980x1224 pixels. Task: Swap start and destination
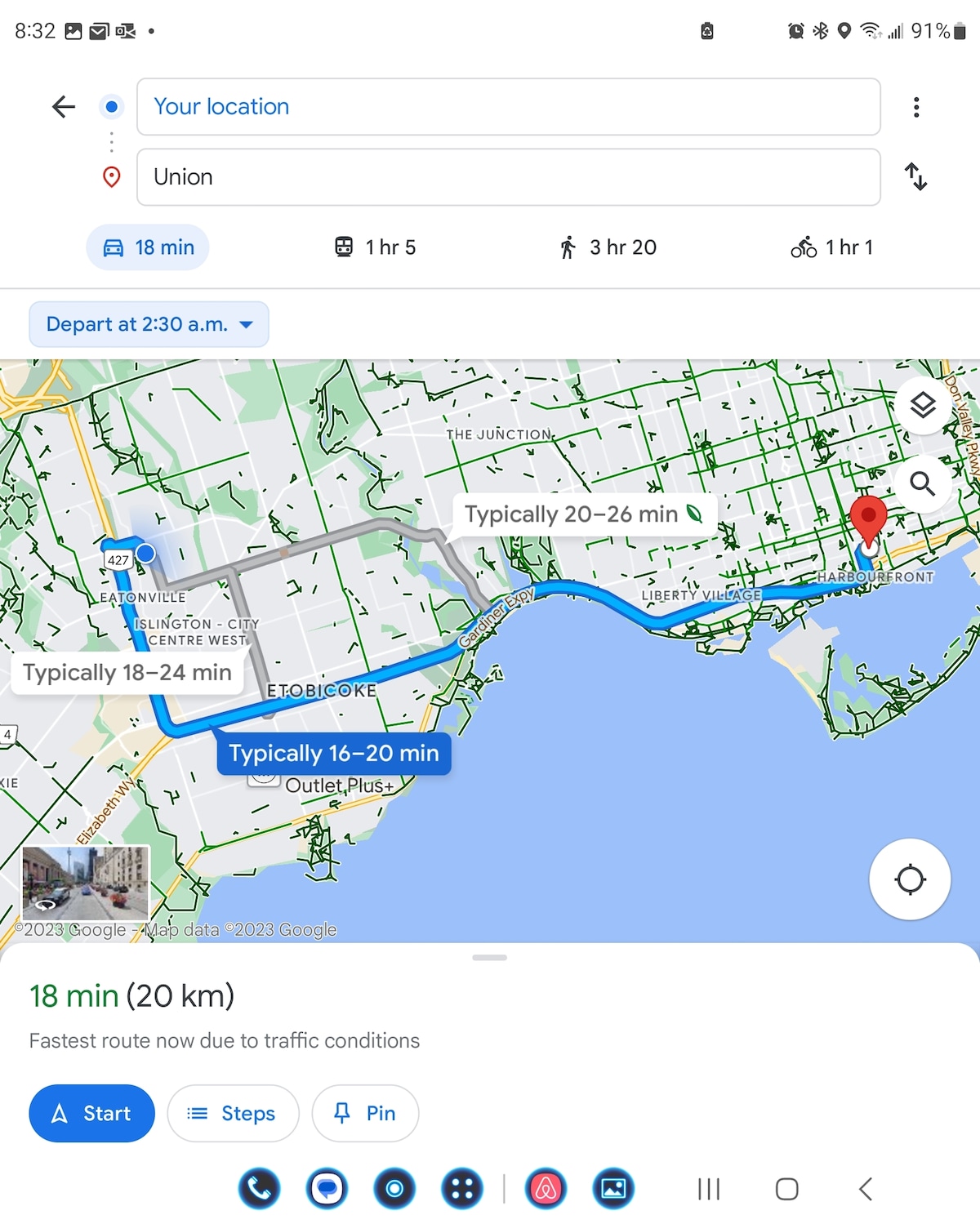click(x=915, y=176)
